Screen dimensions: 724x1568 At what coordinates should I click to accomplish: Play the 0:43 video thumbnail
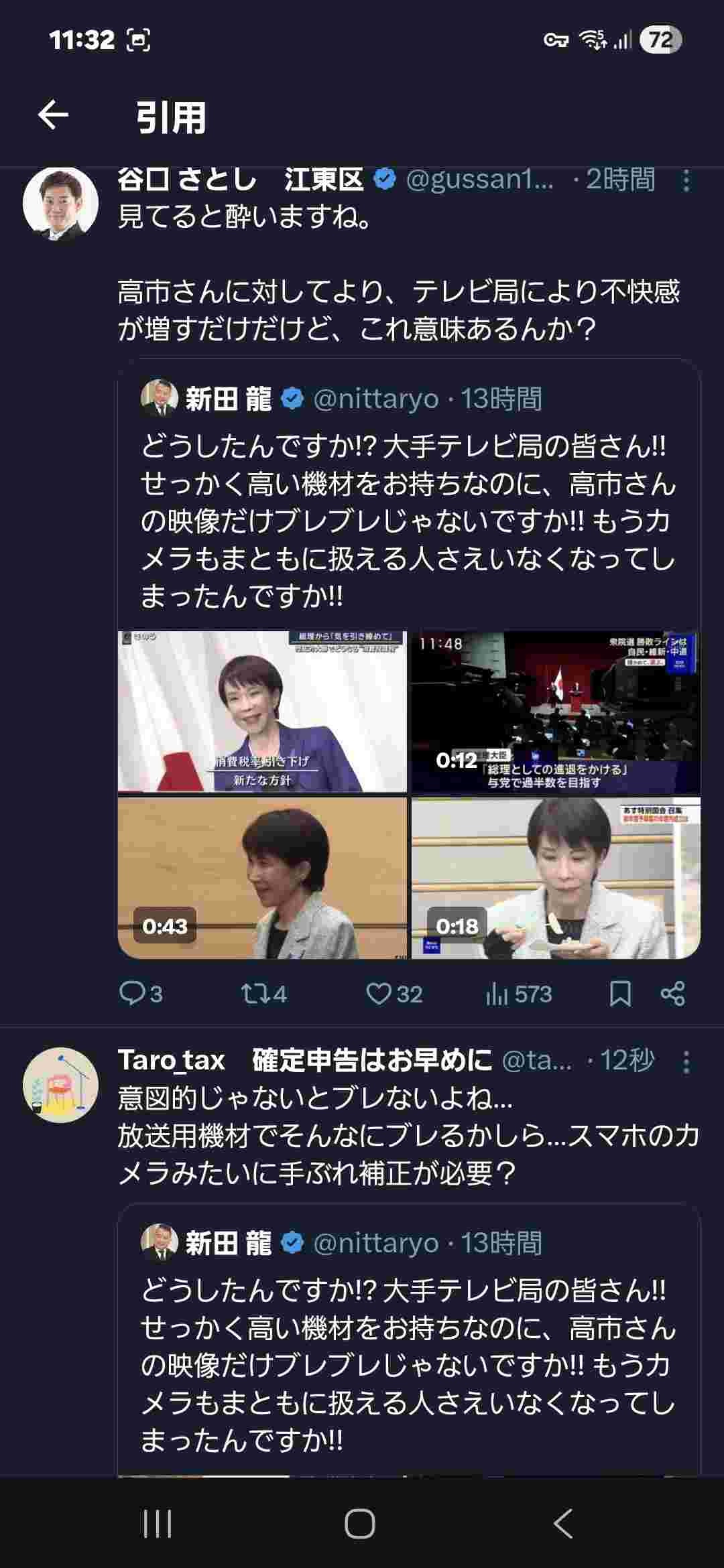262,878
